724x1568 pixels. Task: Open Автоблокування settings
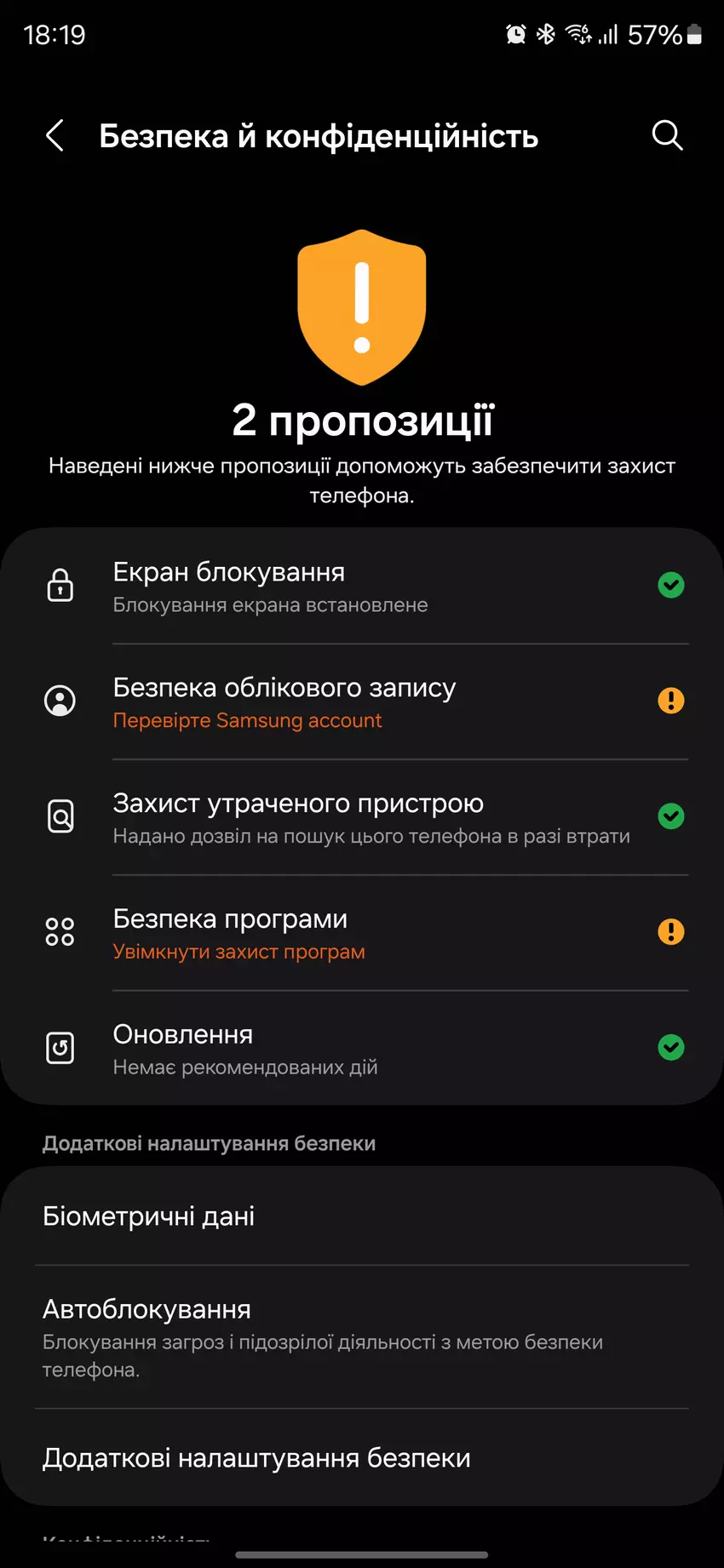[362, 1337]
